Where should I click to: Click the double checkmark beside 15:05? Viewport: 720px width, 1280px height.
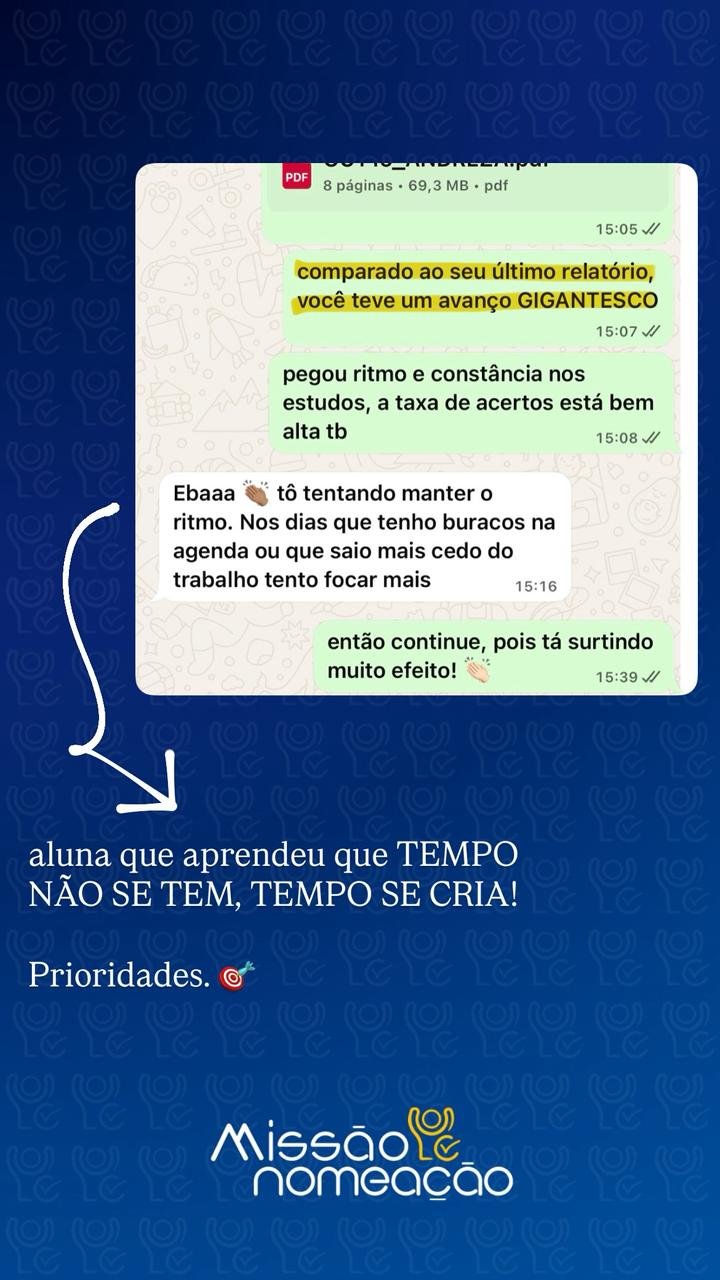coord(651,228)
